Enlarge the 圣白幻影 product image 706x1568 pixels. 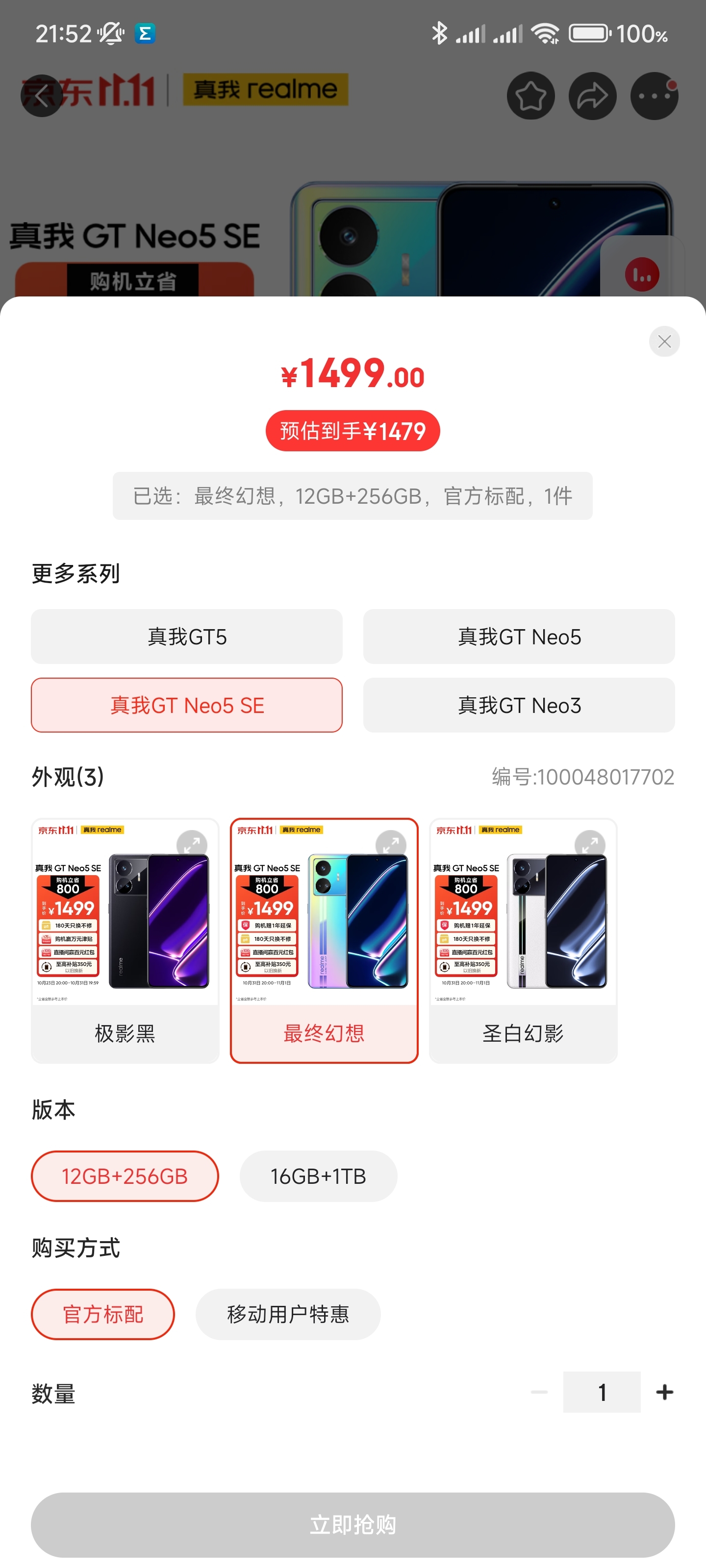point(589,845)
